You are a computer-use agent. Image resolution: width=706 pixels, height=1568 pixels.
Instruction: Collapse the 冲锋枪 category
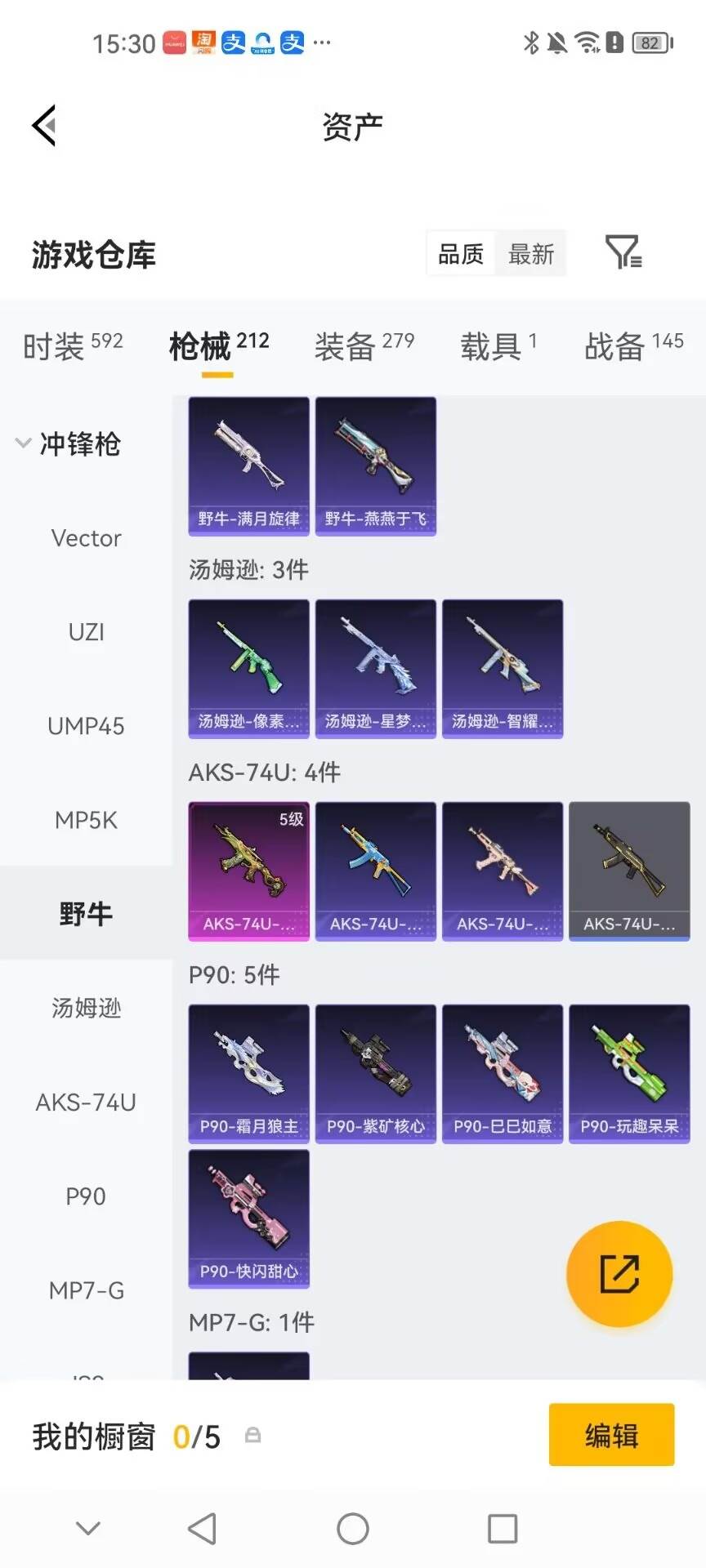[x=69, y=443]
